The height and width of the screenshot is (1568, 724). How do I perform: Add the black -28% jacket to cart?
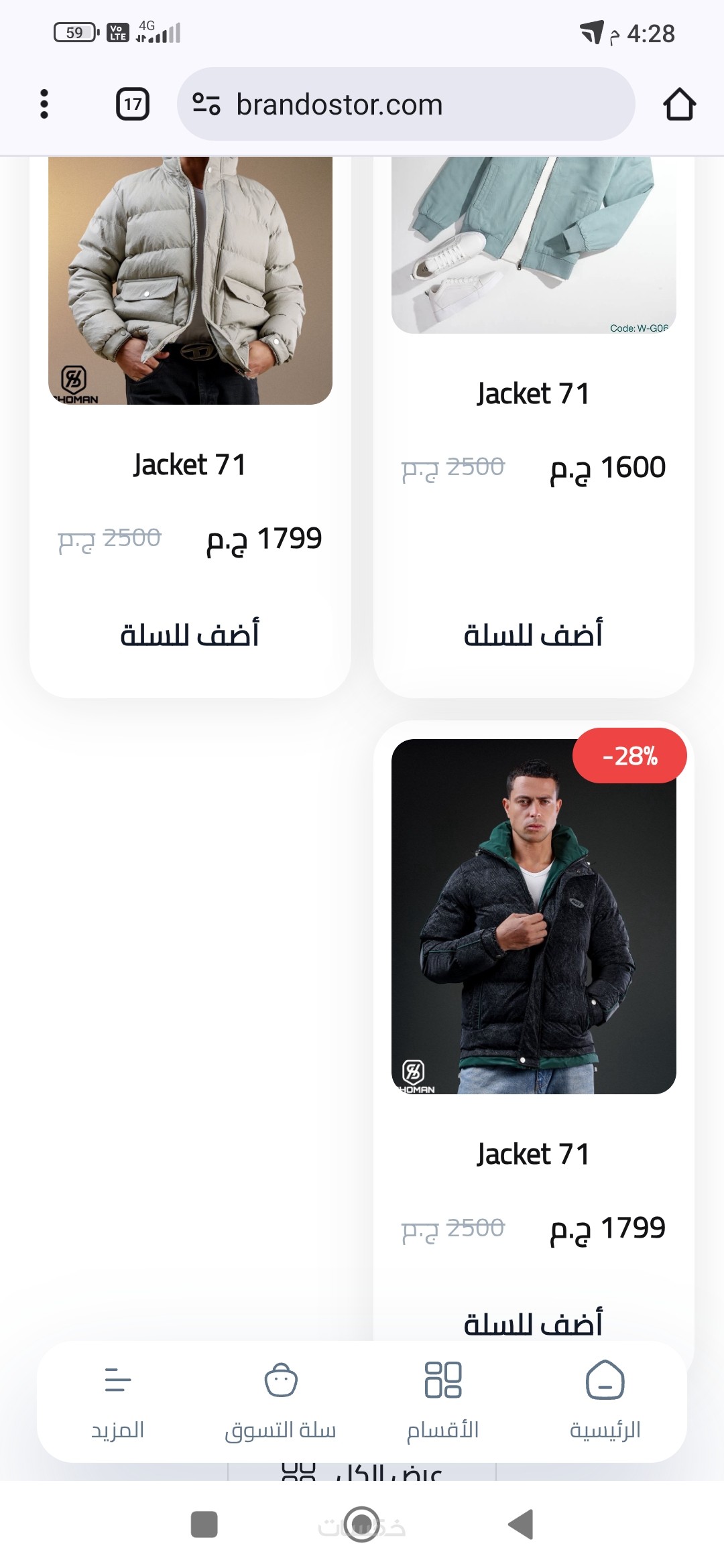[534, 1323]
